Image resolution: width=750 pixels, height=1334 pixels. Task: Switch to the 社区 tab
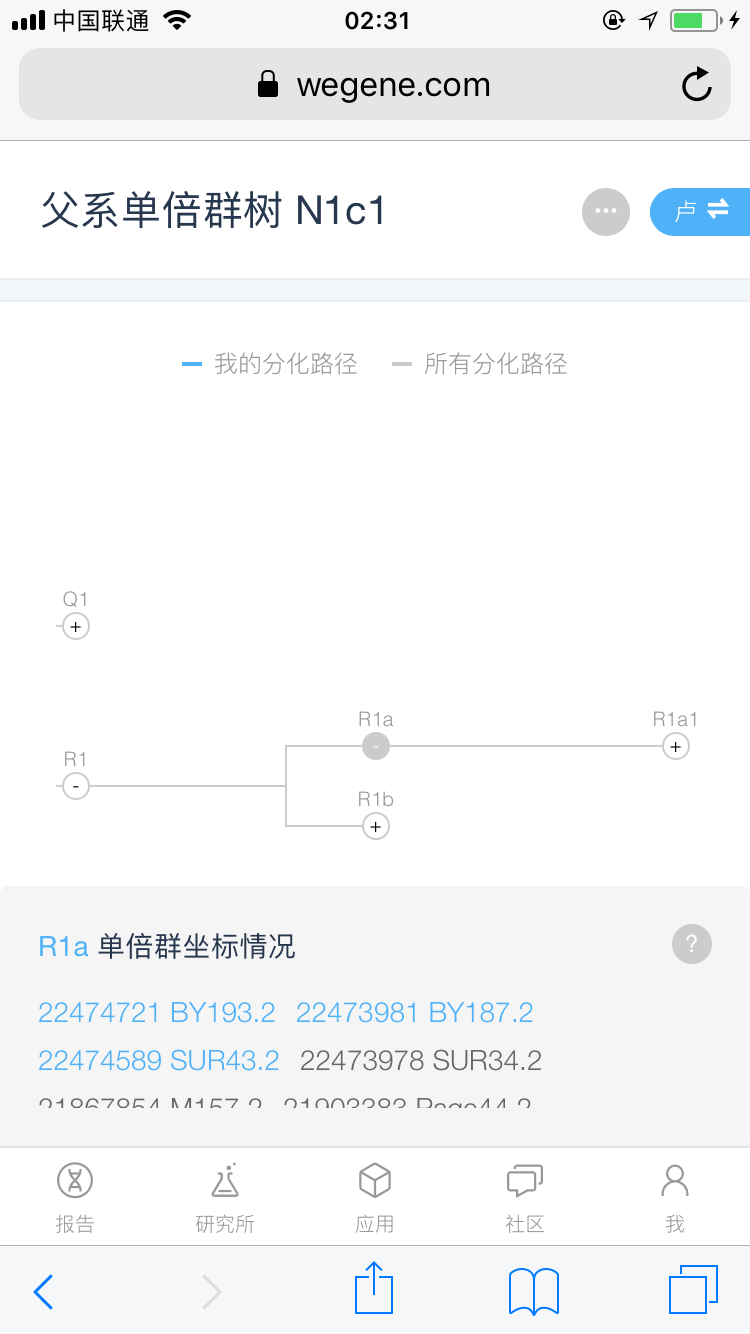click(525, 1197)
